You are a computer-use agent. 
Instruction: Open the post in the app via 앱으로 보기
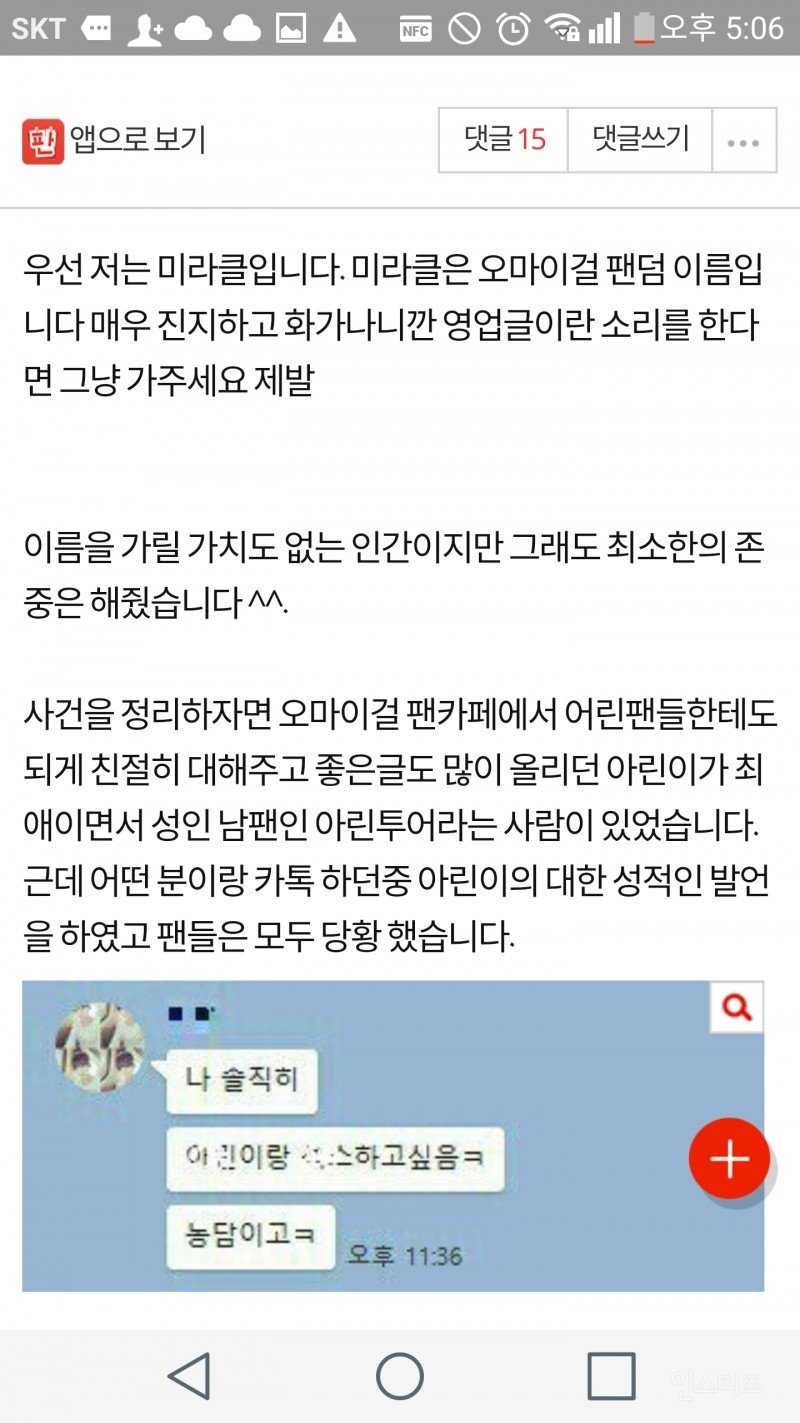(x=115, y=140)
